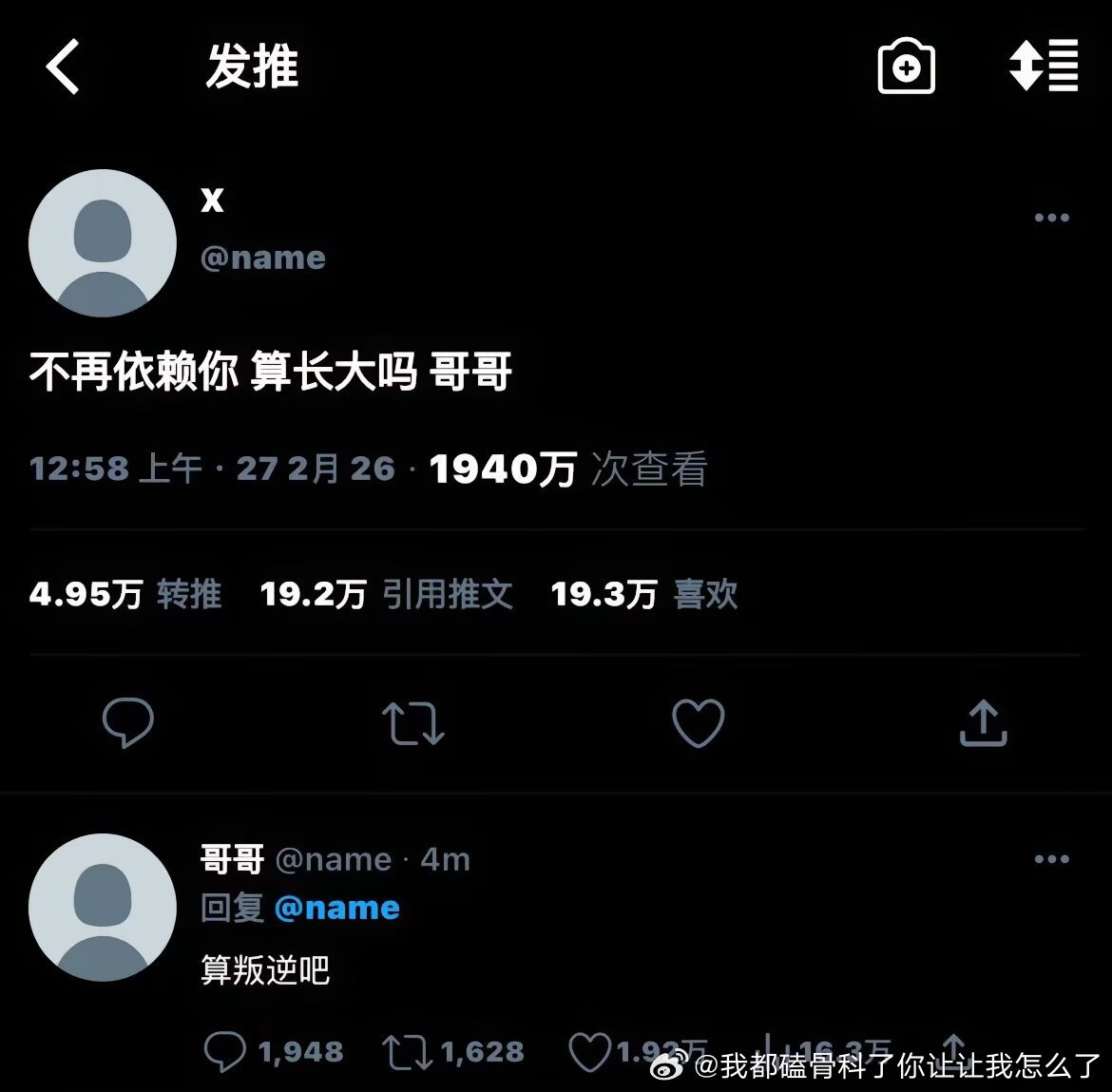Viewport: 1112px width, 1092px height.
Task: Open x's profile avatar
Action: [103, 243]
